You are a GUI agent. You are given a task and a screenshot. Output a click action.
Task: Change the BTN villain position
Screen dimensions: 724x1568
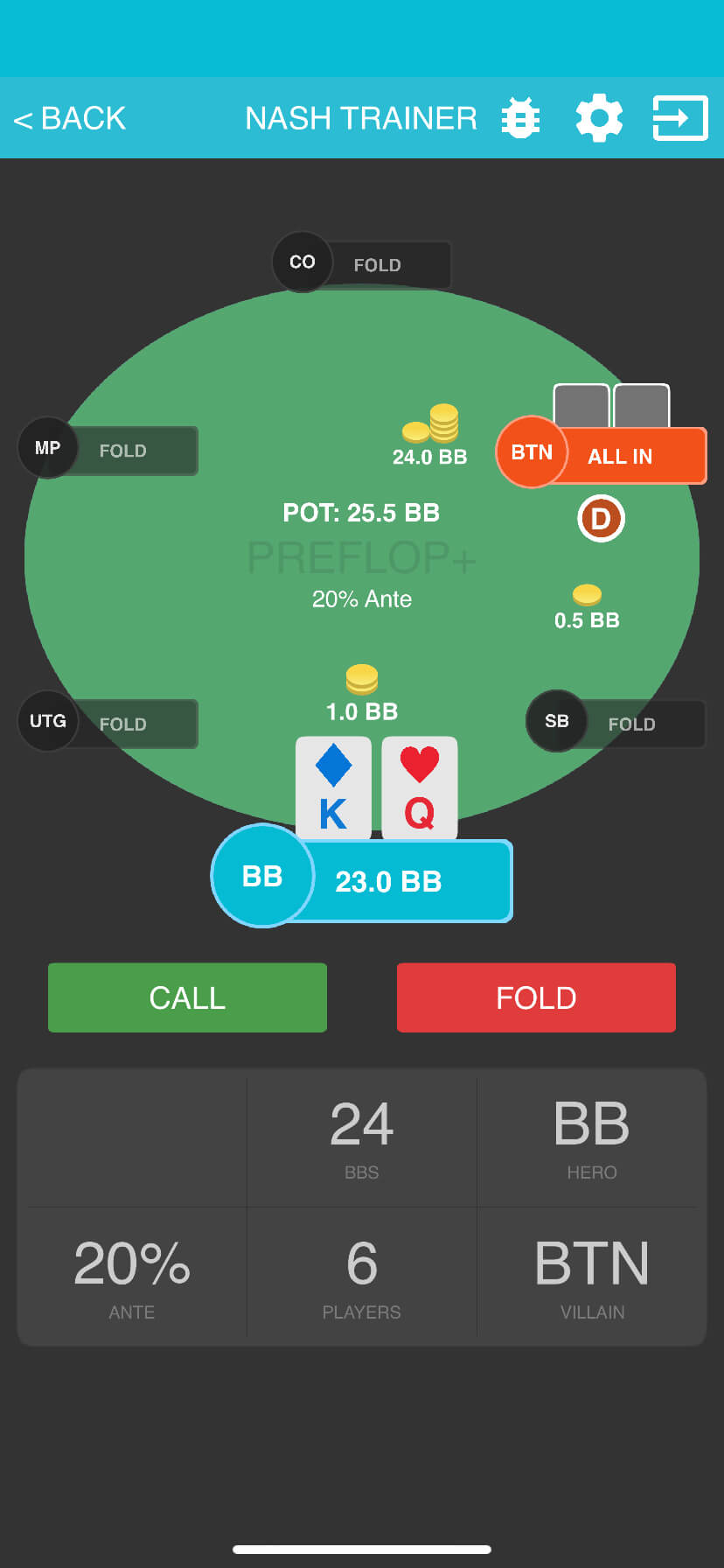(x=591, y=1276)
